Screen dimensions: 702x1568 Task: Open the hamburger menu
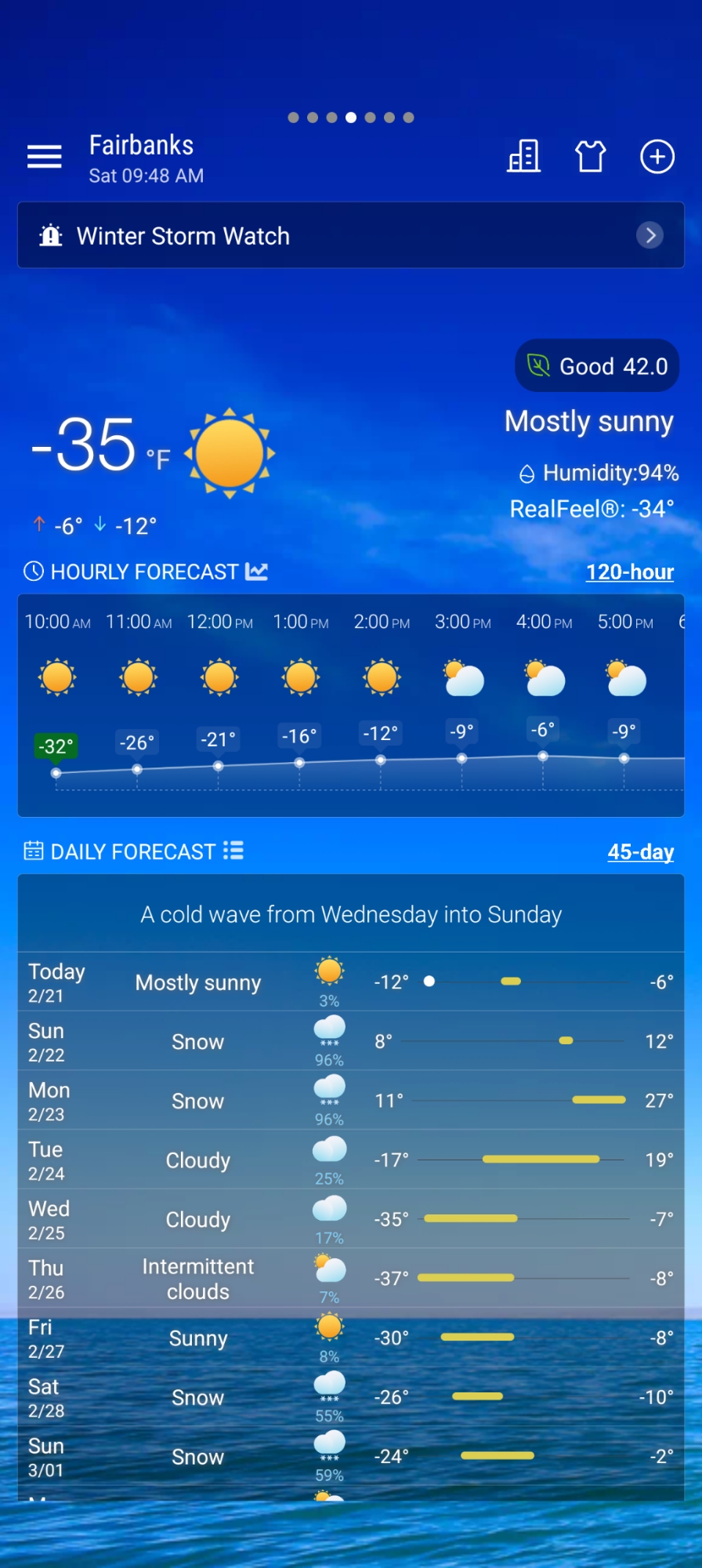(45, 157)
